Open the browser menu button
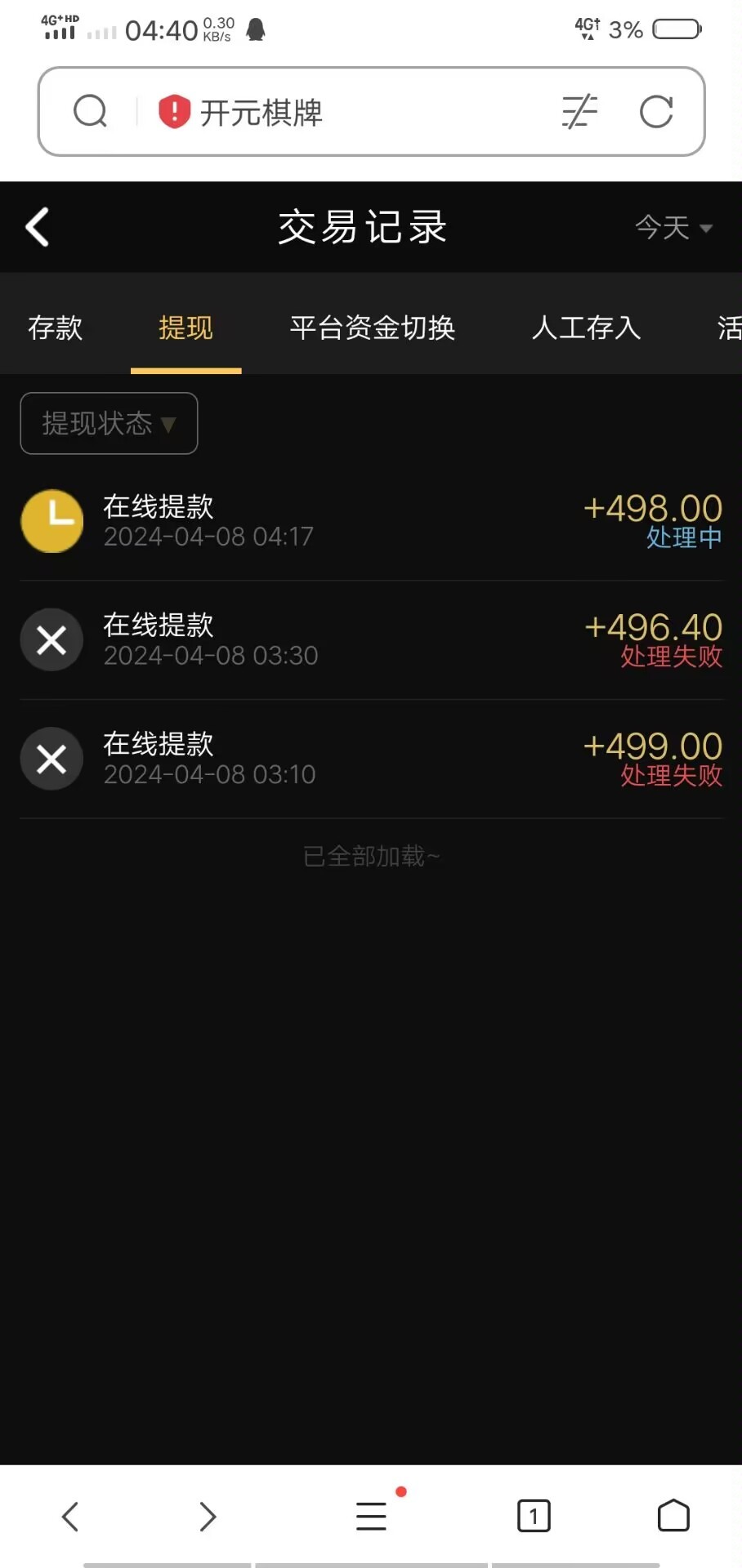The image size is (742, 1568). click(371, 1517)
